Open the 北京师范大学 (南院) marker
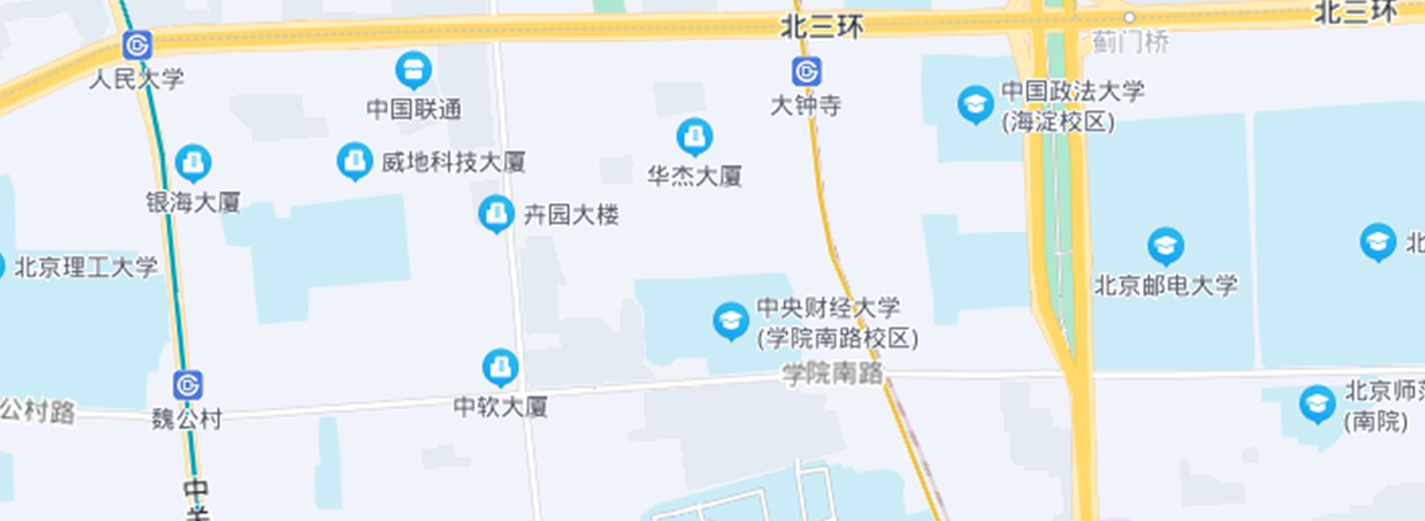This screenshot has height=521, width=1425. 1318,403
